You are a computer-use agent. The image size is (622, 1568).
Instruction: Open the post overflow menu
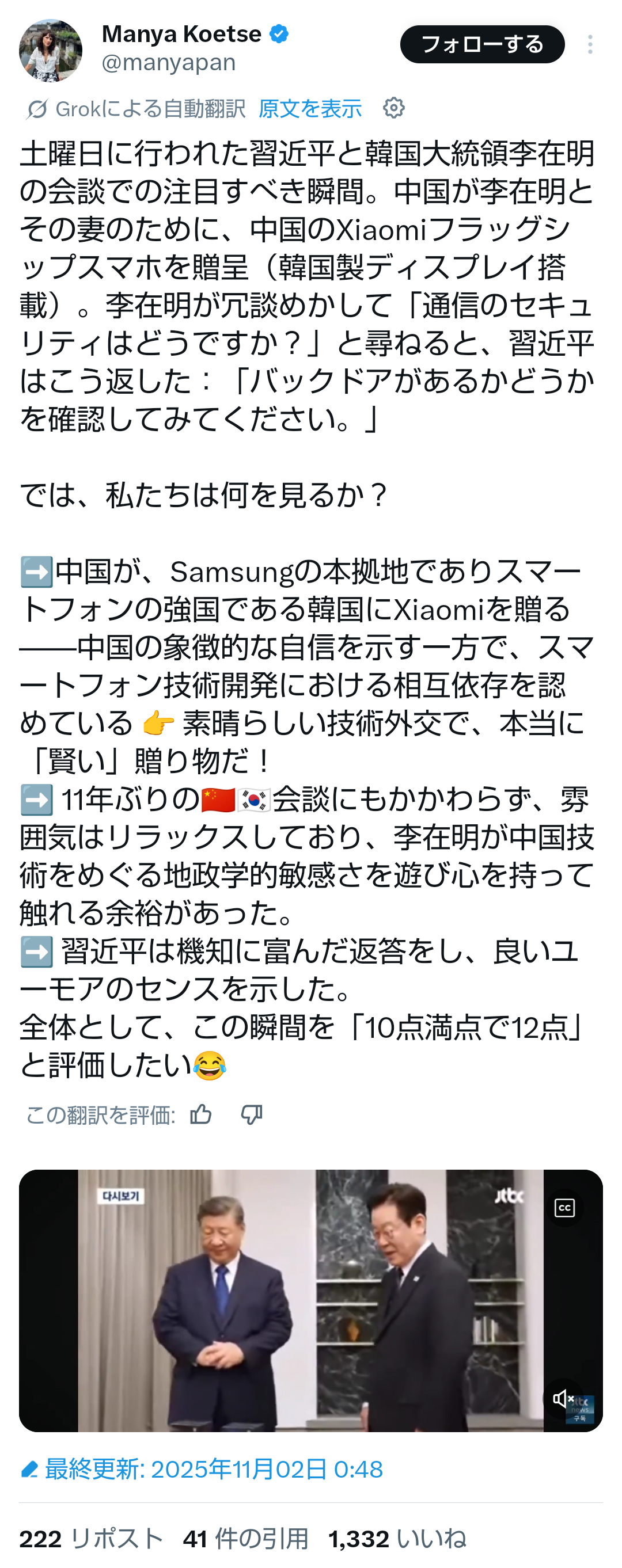pyautogui.click(x=590, y=44)
